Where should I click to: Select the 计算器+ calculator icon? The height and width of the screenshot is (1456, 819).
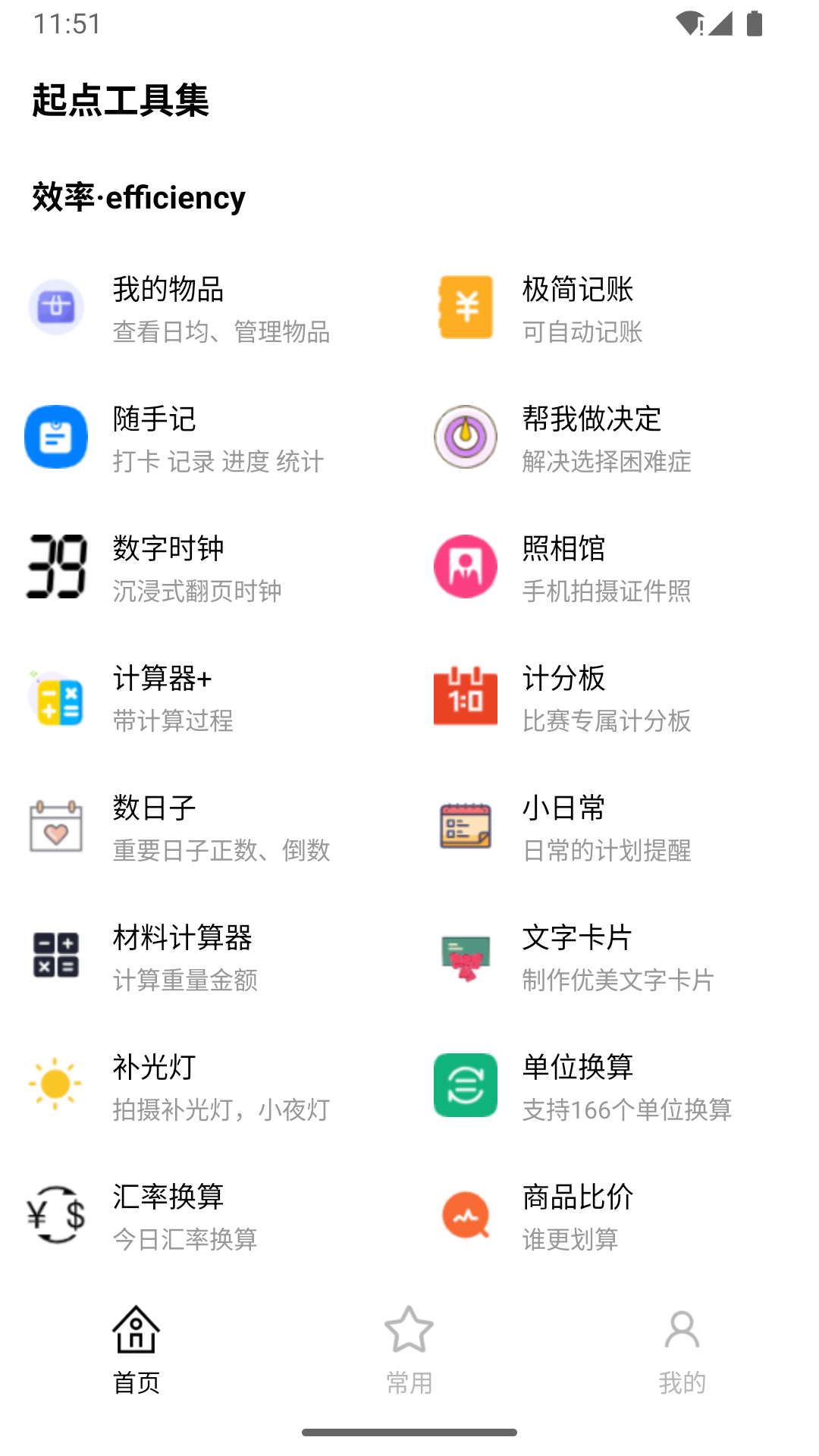coord(55,697)
